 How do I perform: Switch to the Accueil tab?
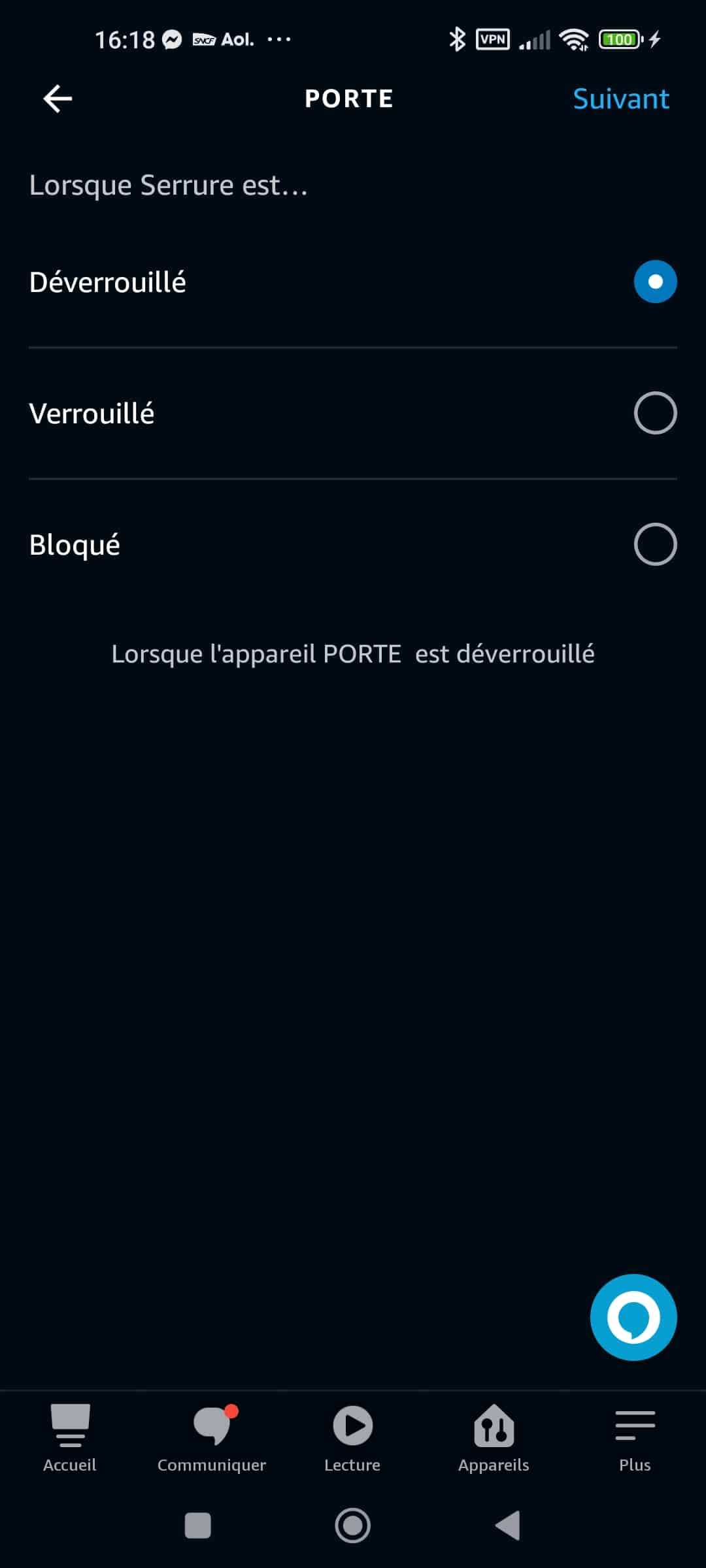[x=70, y=1439]
